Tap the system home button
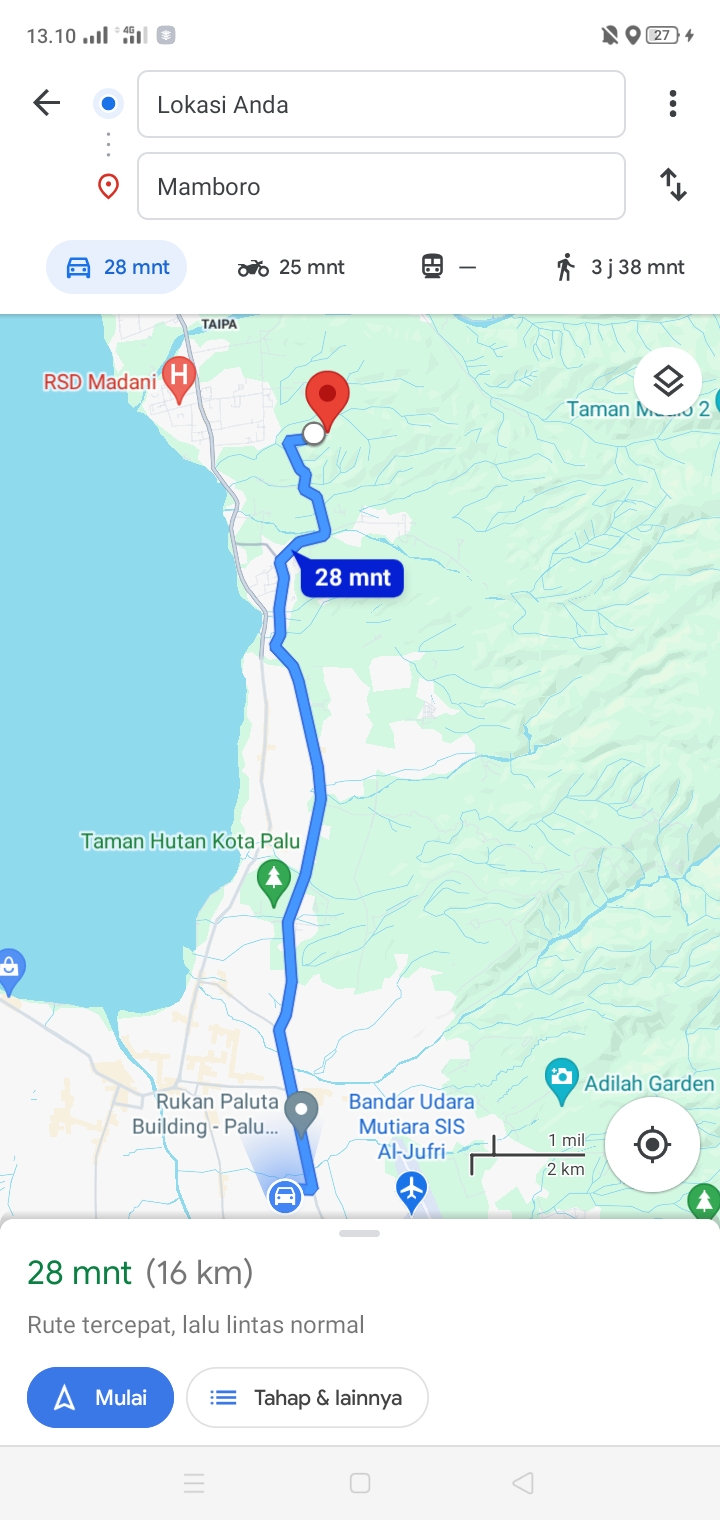This screenshot has width=720, height=1520. (x=360, y=1483)
